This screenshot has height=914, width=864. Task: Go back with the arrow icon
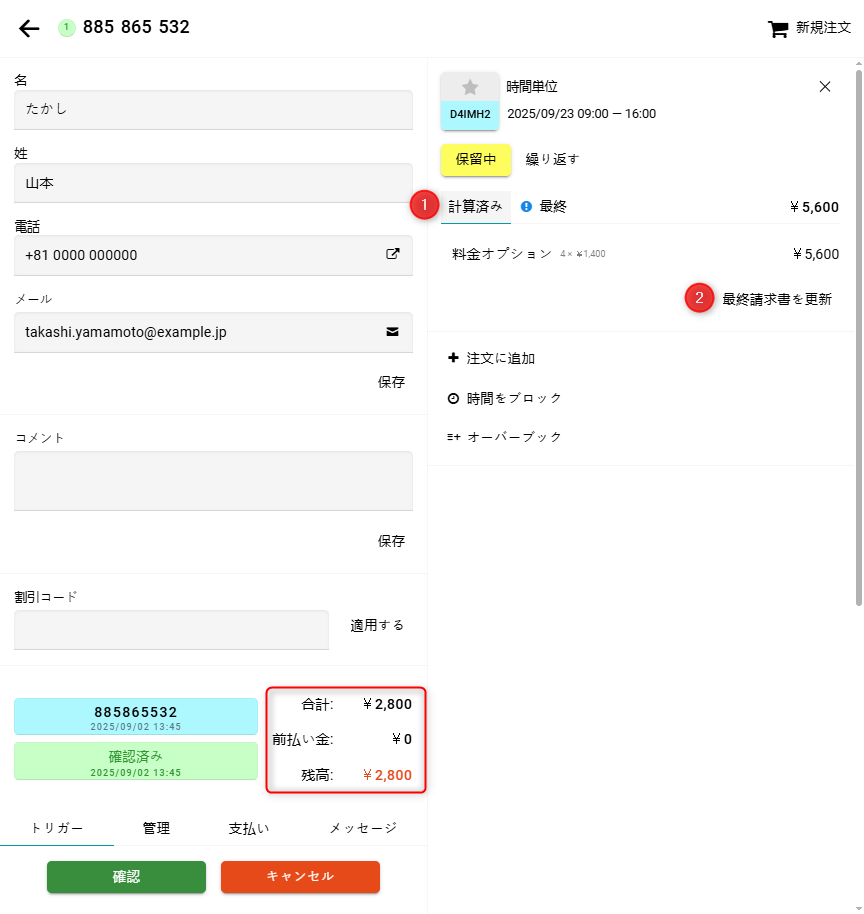(x=29, y=28)
